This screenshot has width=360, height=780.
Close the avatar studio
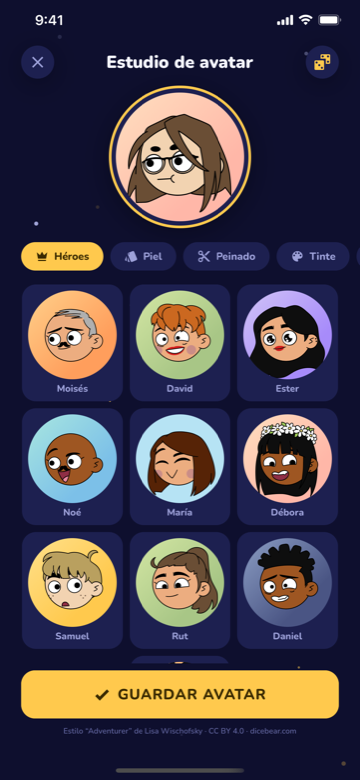pos(38,62)
